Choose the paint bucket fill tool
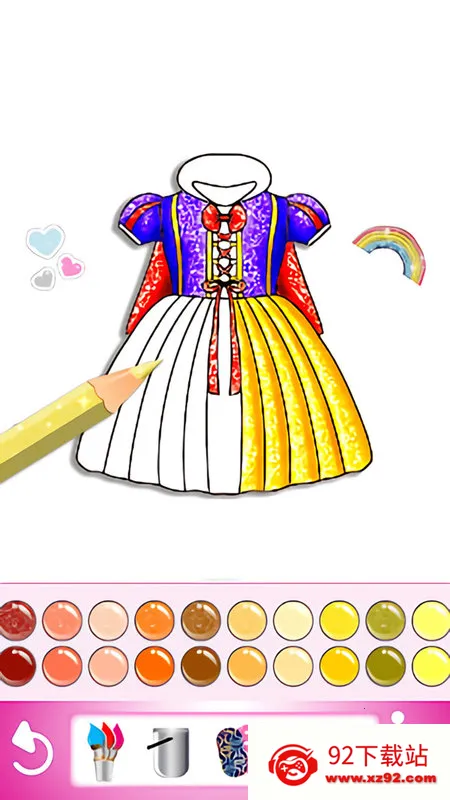450x800 pixels. 170,752
